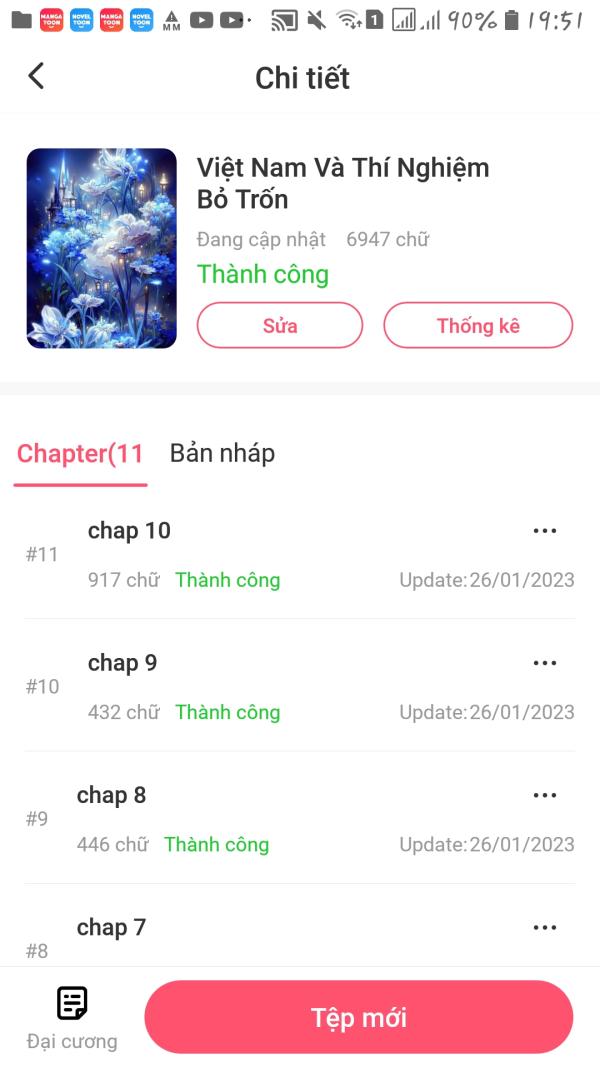This screenshot has height=1067, width=600.
Task: Open the chap 10 row
Action: (300, 554)
